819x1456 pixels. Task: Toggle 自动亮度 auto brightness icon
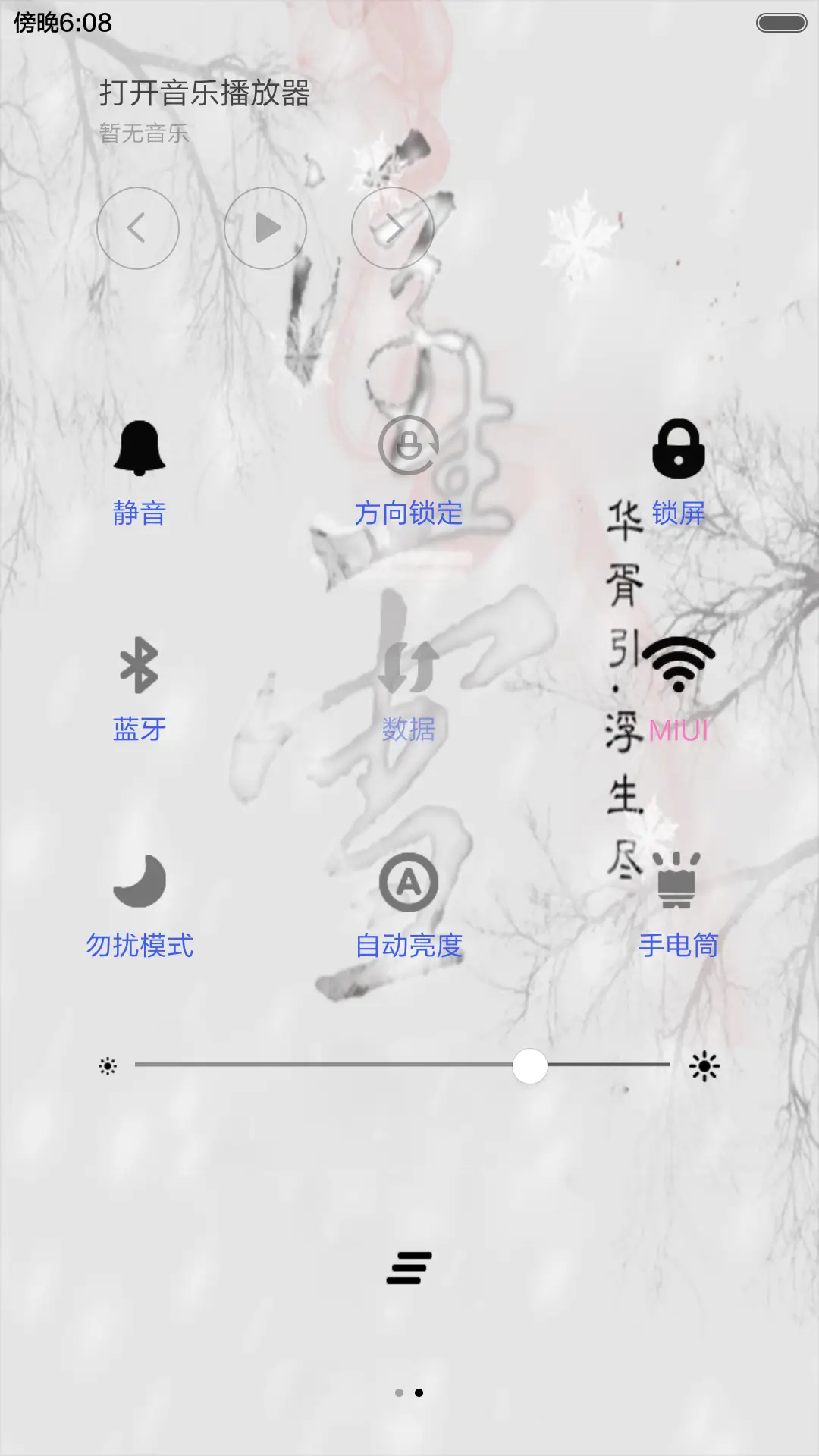409,881
